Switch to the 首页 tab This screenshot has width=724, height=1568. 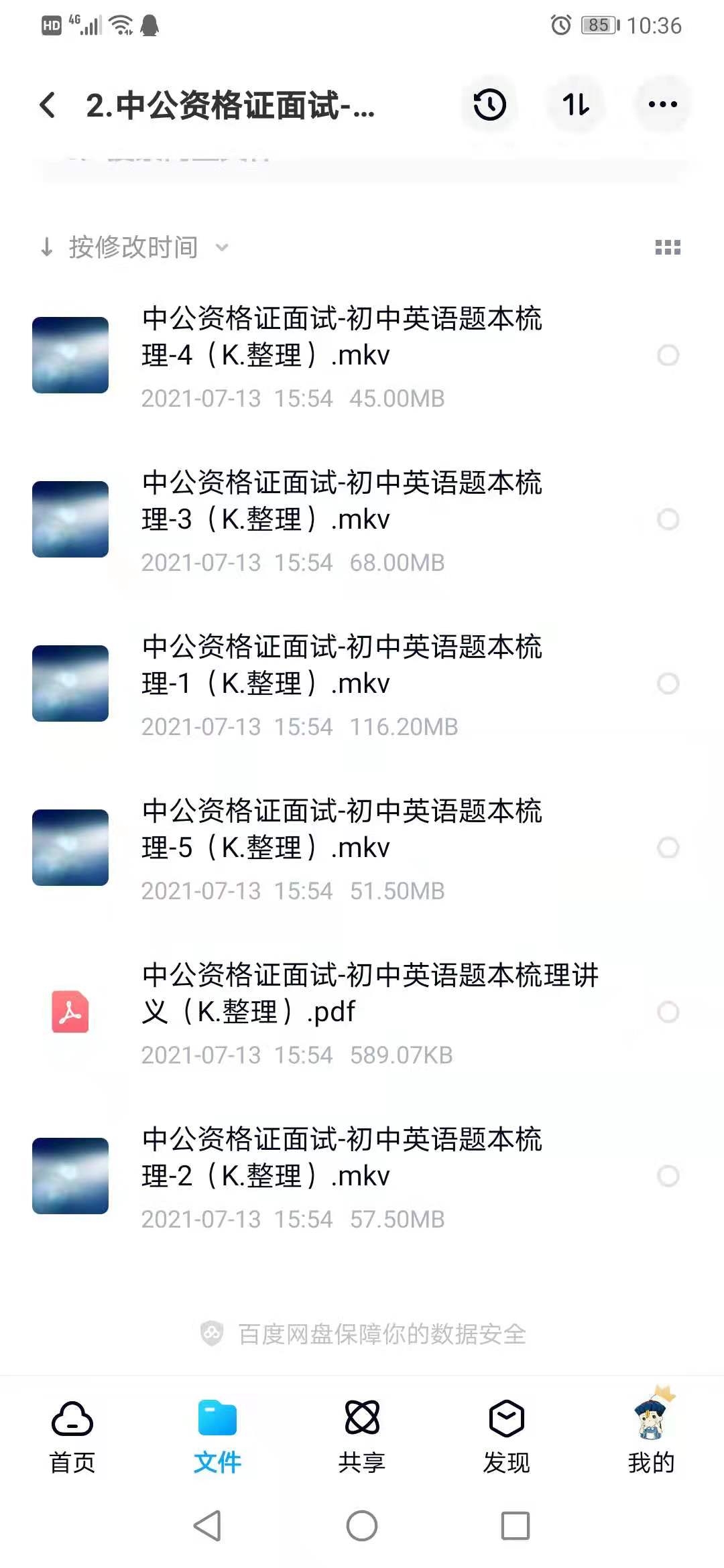coord(72,1436)
